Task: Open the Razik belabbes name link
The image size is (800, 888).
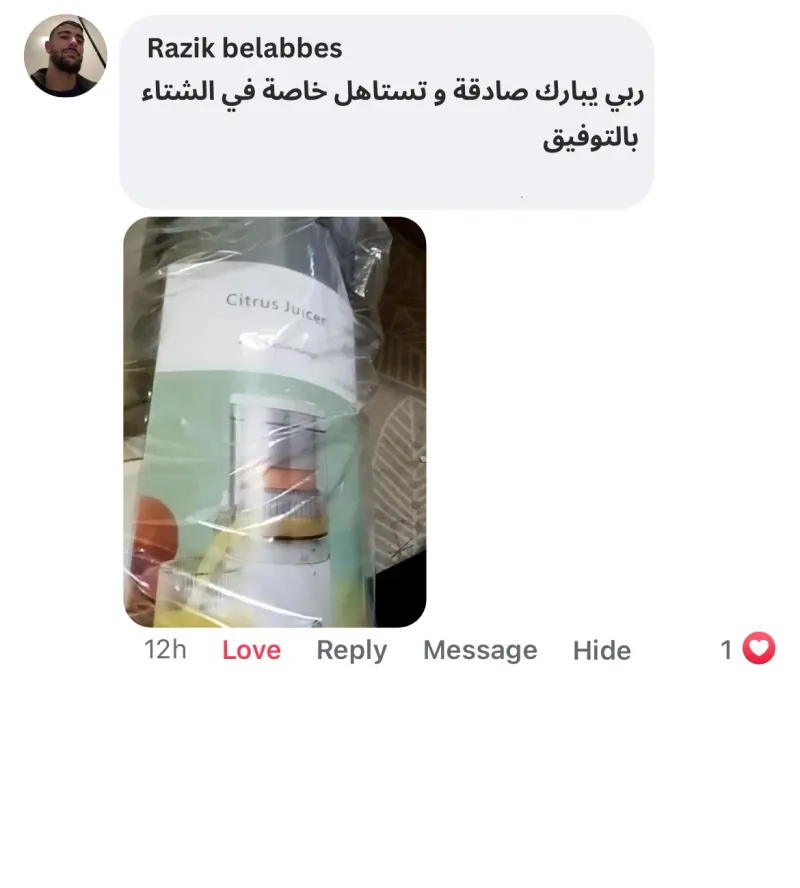Action: 244,48
